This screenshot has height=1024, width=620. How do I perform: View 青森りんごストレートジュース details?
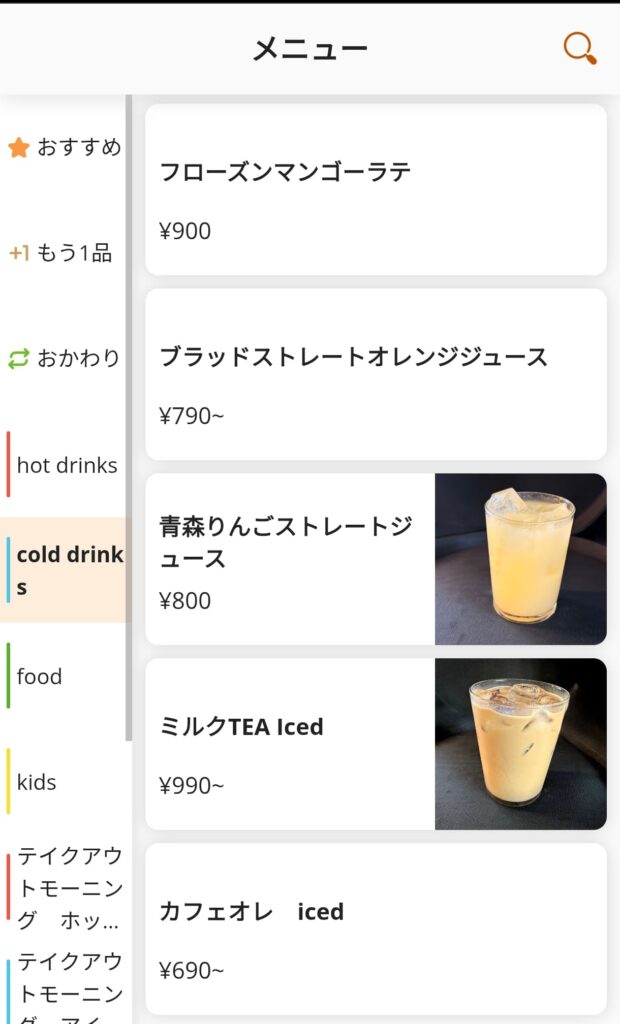pos(376,559)
